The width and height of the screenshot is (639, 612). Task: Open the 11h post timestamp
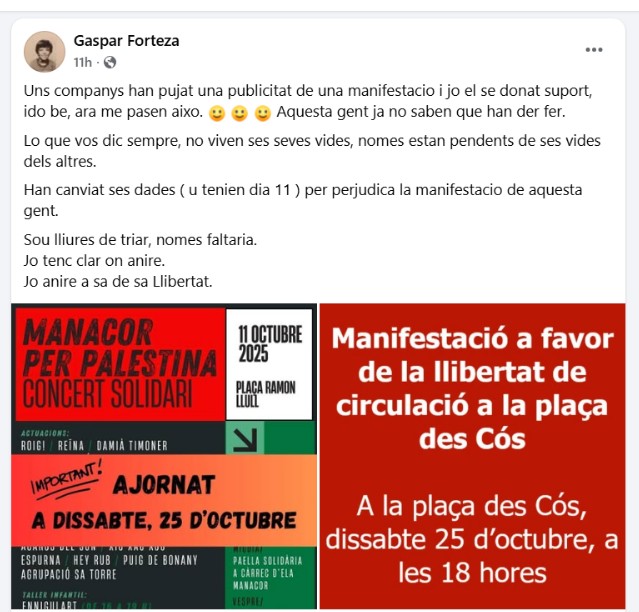click(x=82, y=62)
